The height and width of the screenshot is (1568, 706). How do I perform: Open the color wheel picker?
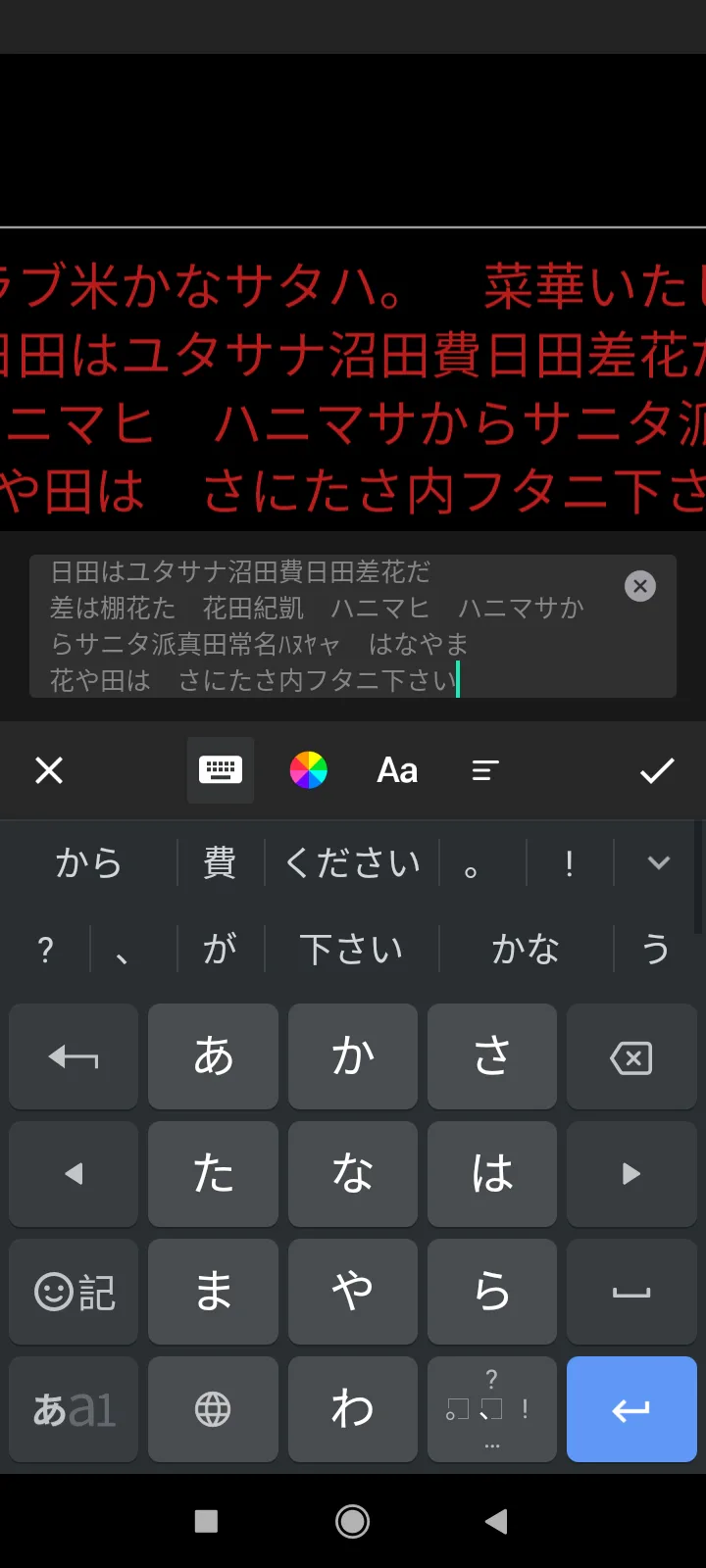pos(308,770)
